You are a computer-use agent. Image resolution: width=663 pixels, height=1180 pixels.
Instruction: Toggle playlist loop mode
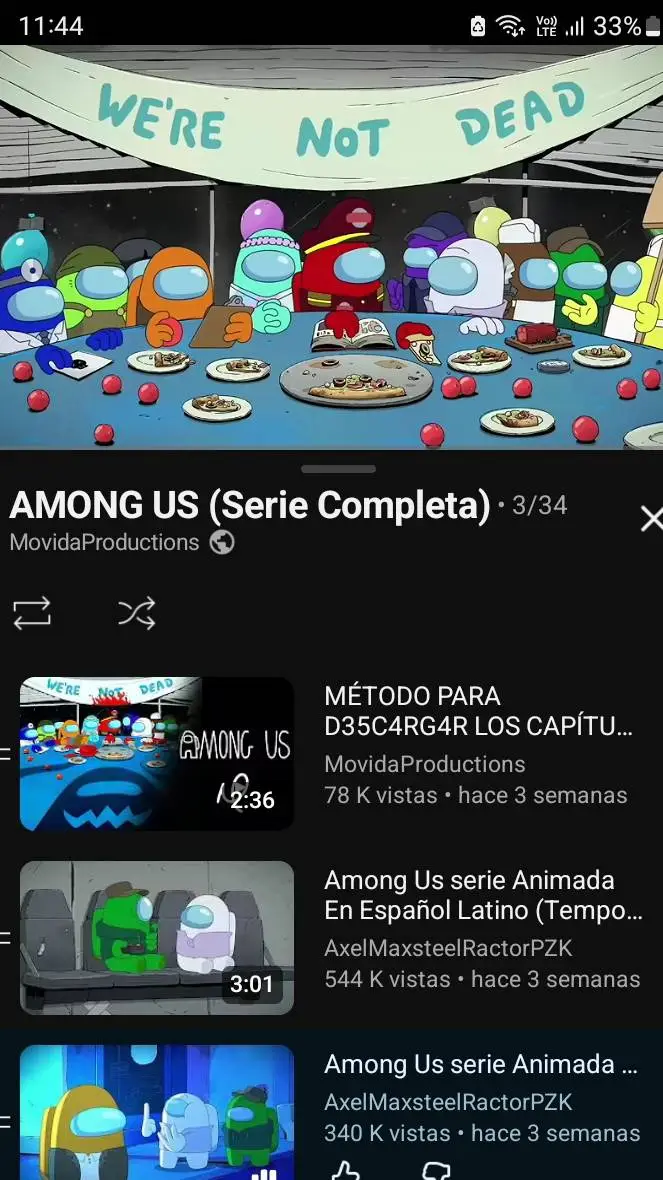pos(32,613)
